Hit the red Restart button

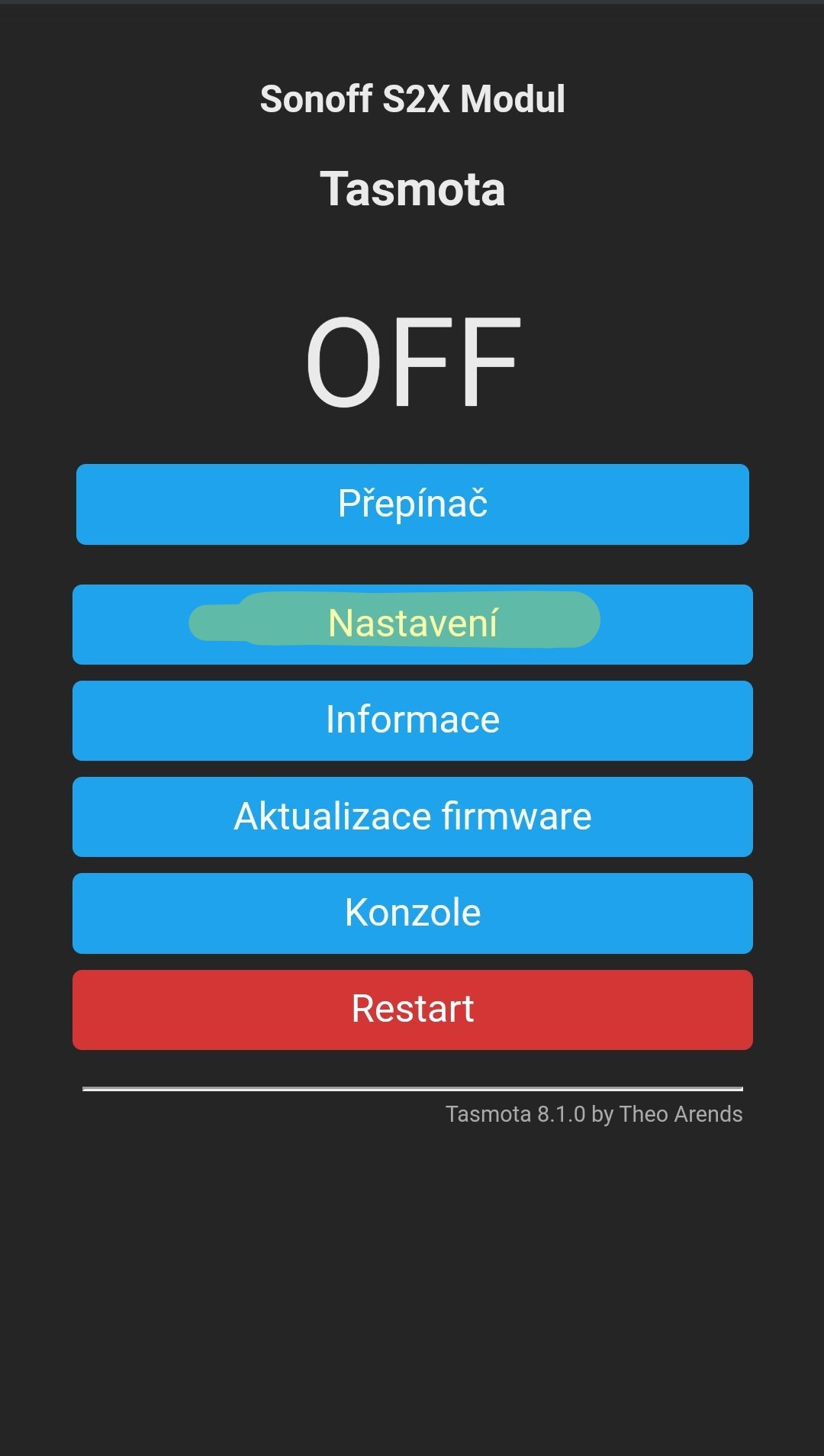pos(412,1010)
